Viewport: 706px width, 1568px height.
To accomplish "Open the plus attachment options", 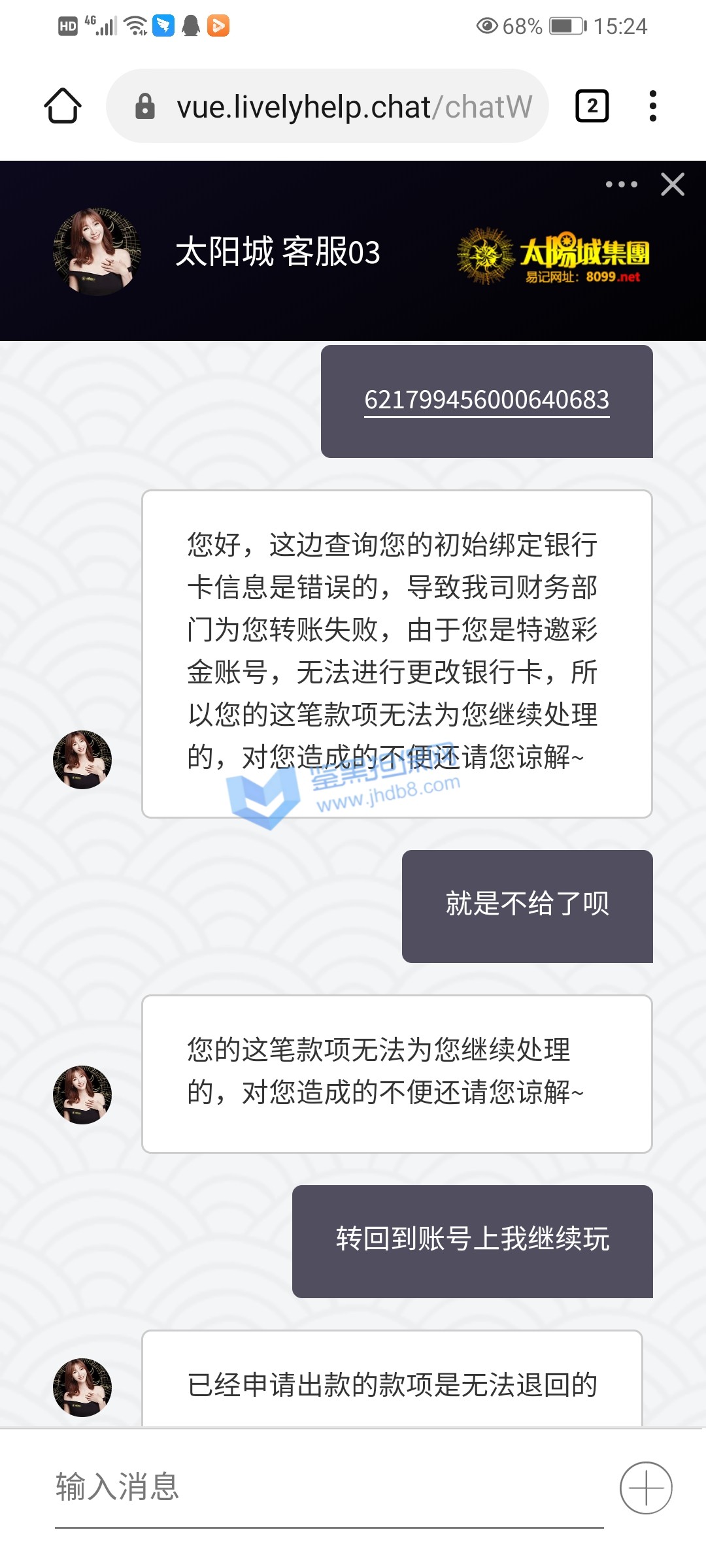I will (646, 1488).
